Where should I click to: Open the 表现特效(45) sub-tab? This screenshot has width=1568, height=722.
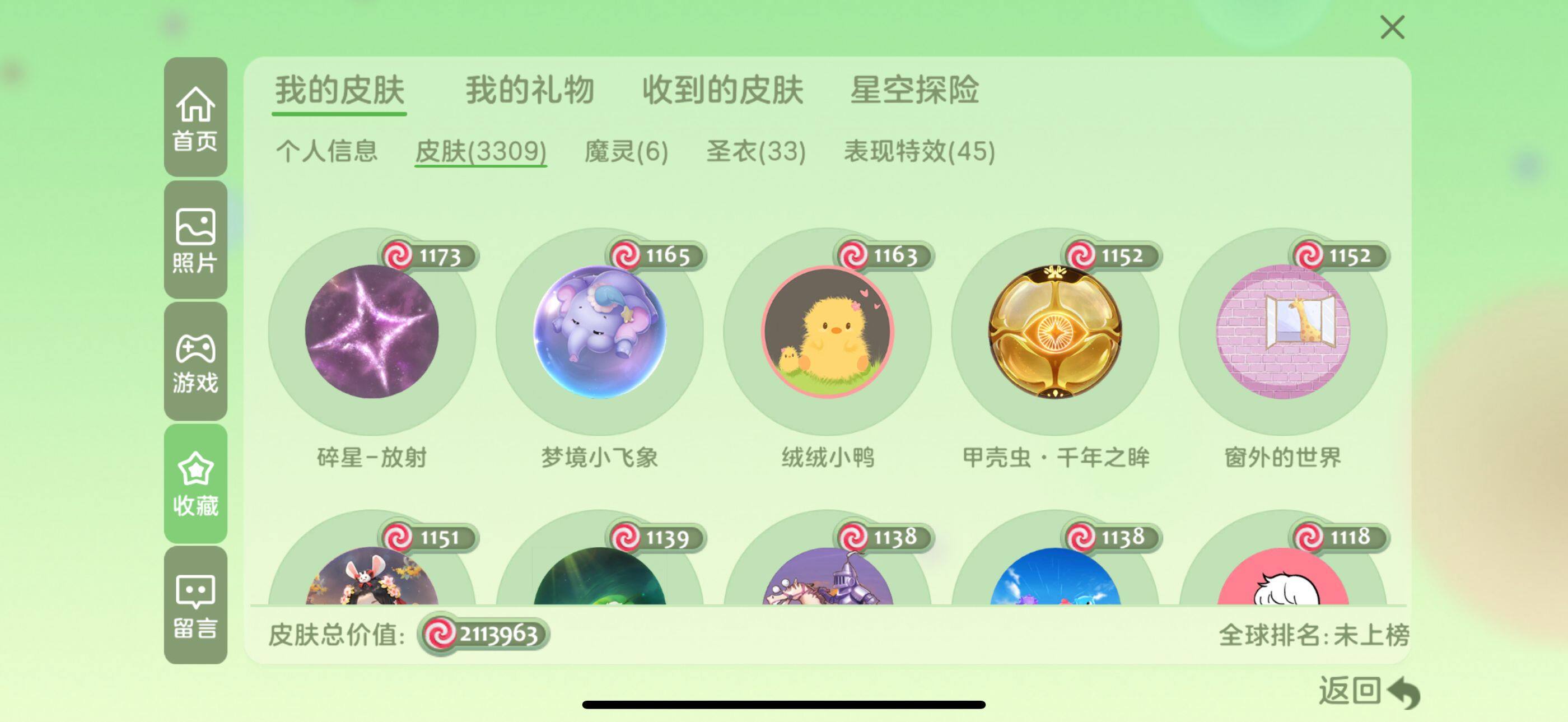(919, 151)
